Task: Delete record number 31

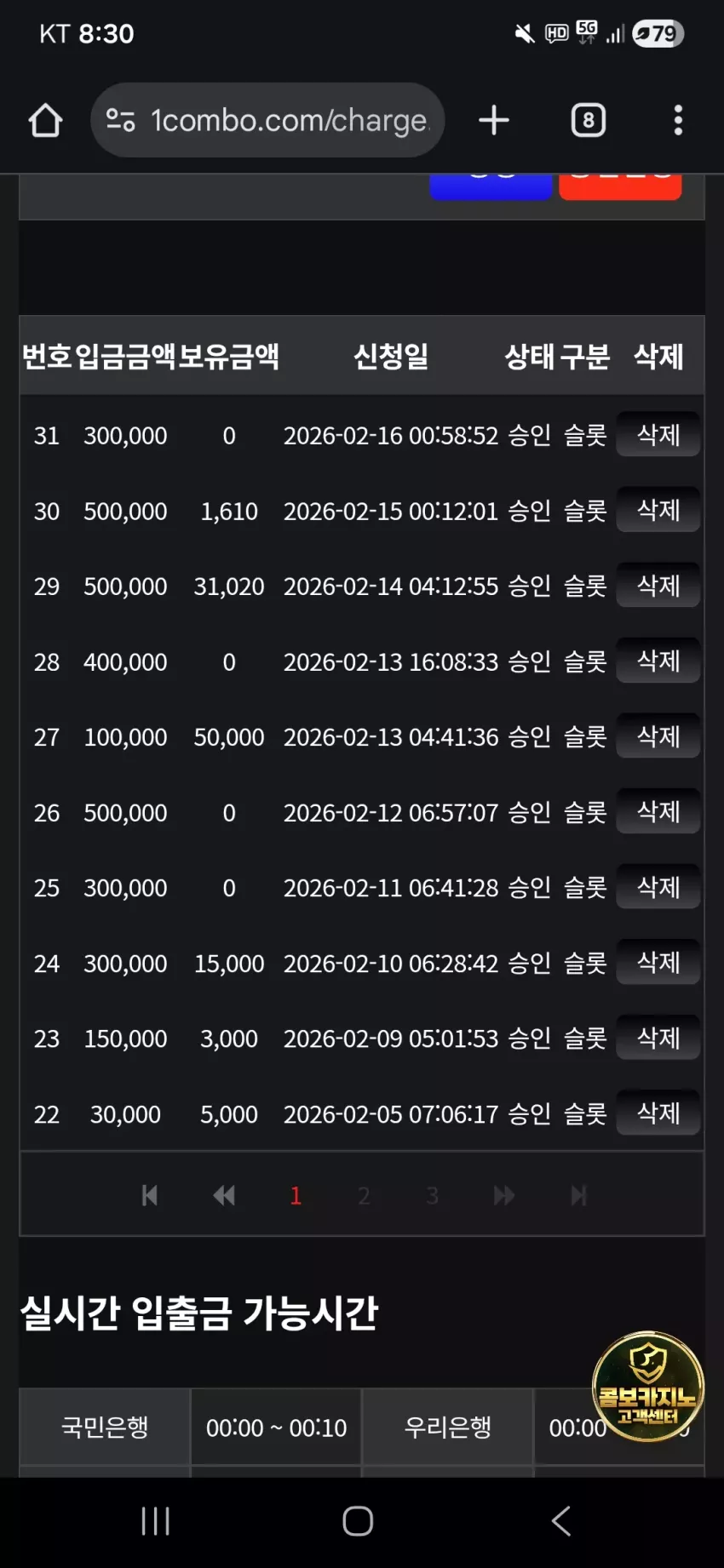Action: (658, 435)
